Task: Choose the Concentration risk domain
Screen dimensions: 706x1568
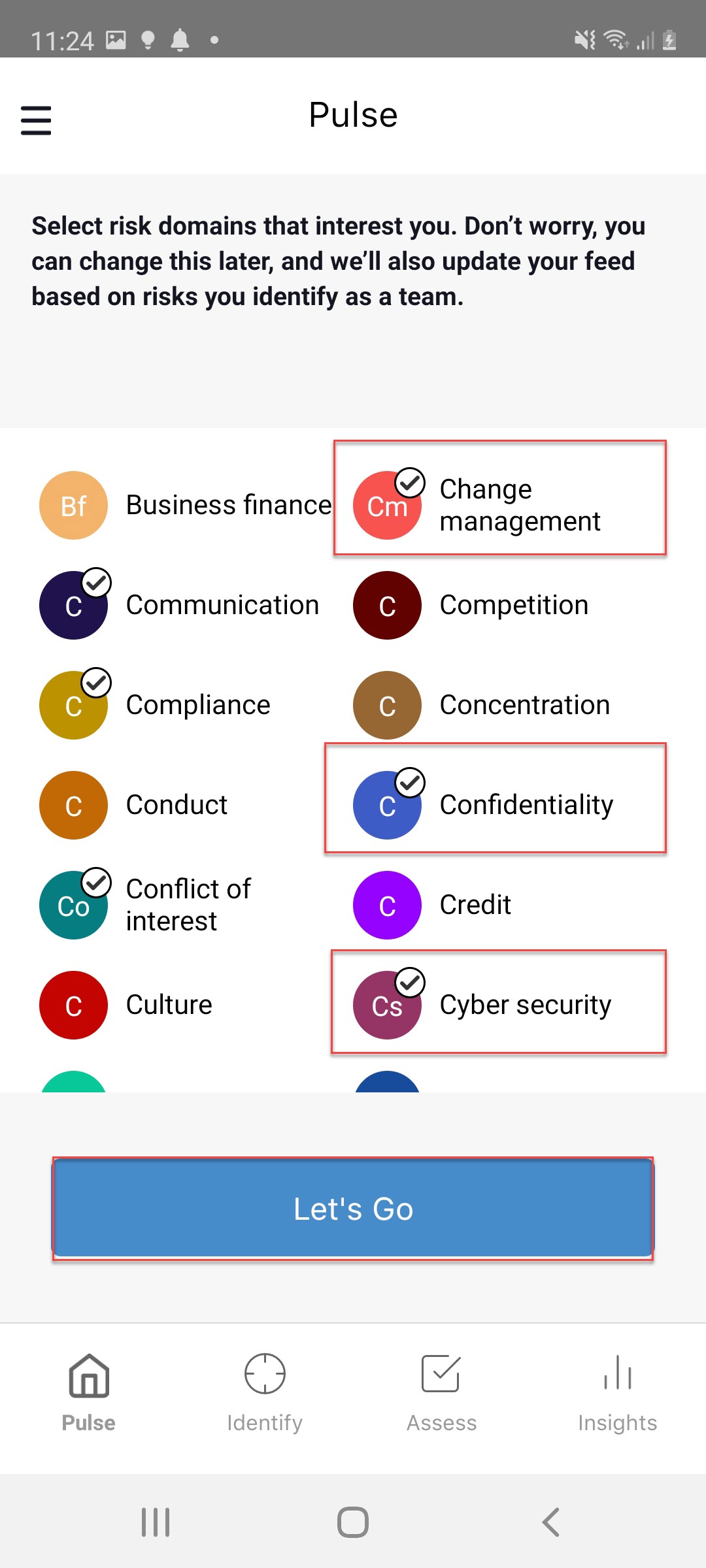Action: [481, 705]
